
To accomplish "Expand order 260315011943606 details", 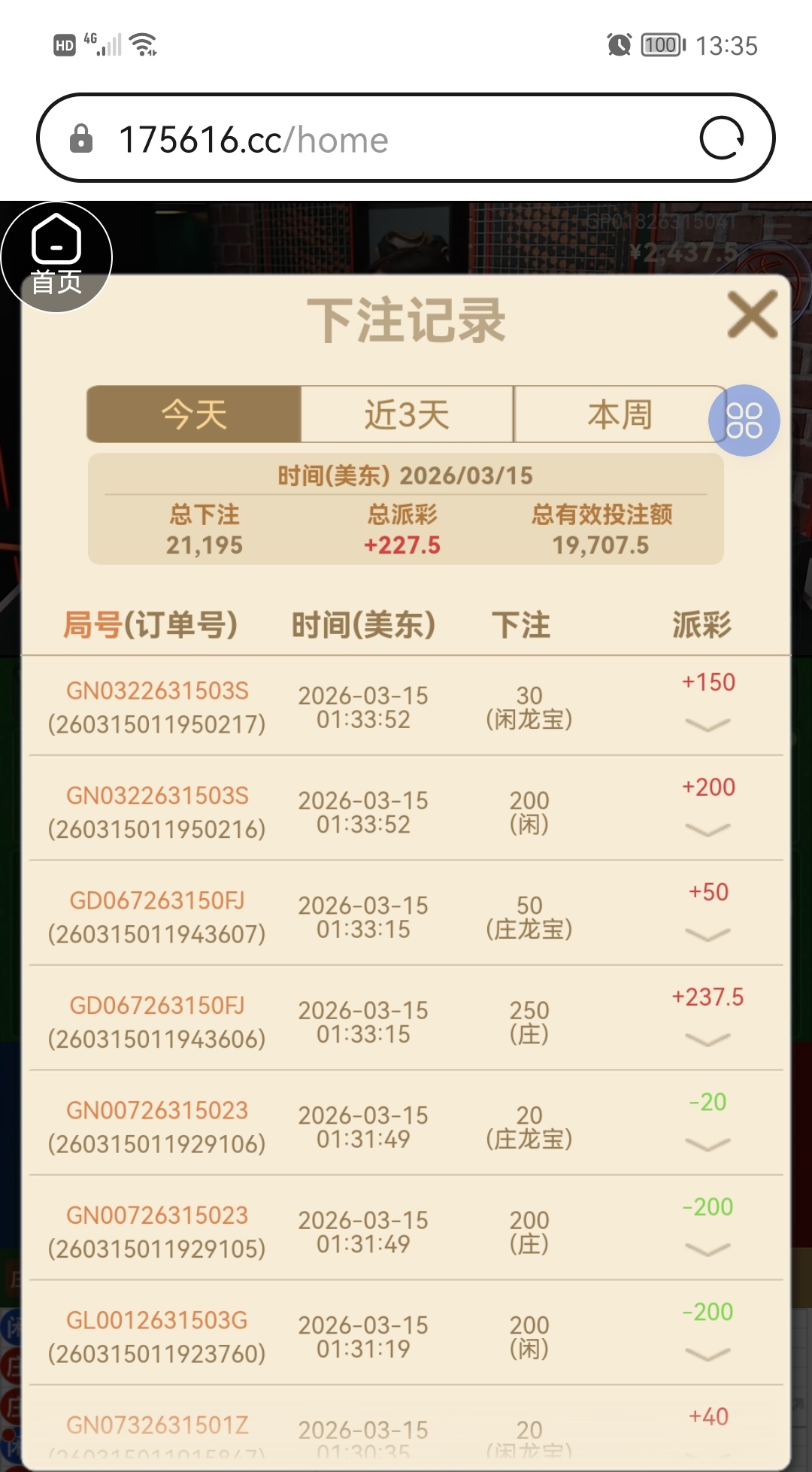I will coord(707,1039).
